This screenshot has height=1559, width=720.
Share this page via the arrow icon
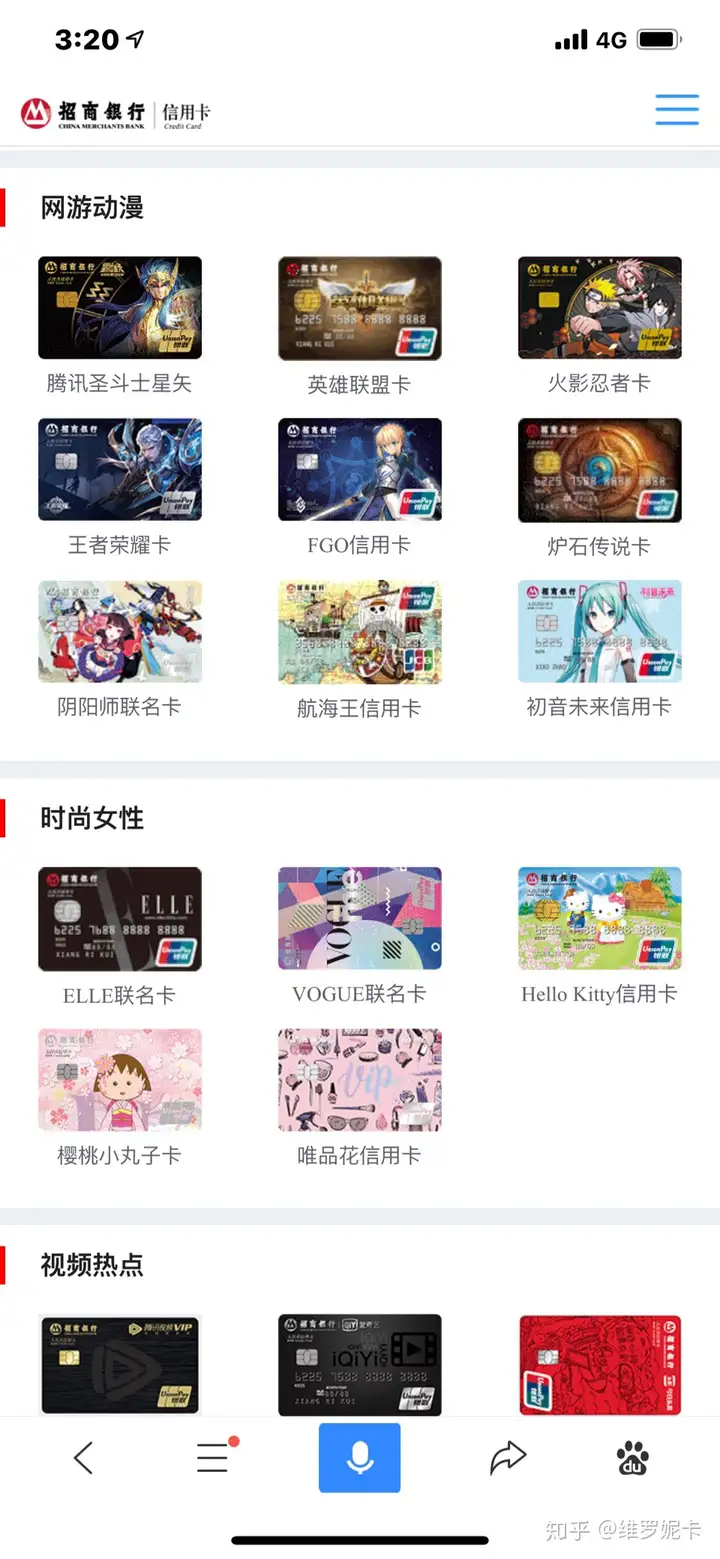point(508,1458)
